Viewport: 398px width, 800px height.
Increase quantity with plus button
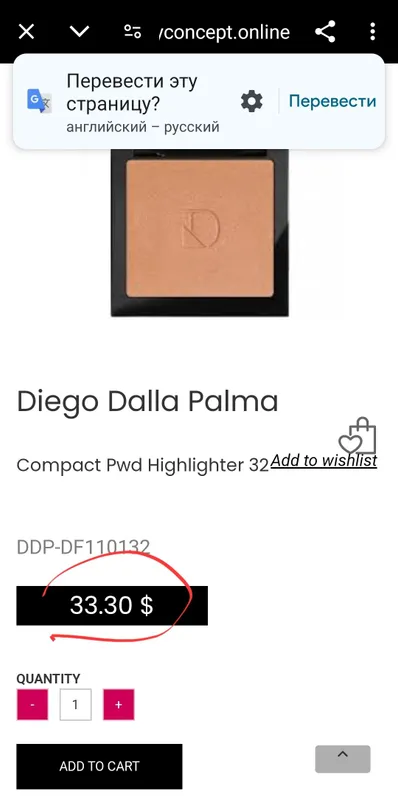118,705
